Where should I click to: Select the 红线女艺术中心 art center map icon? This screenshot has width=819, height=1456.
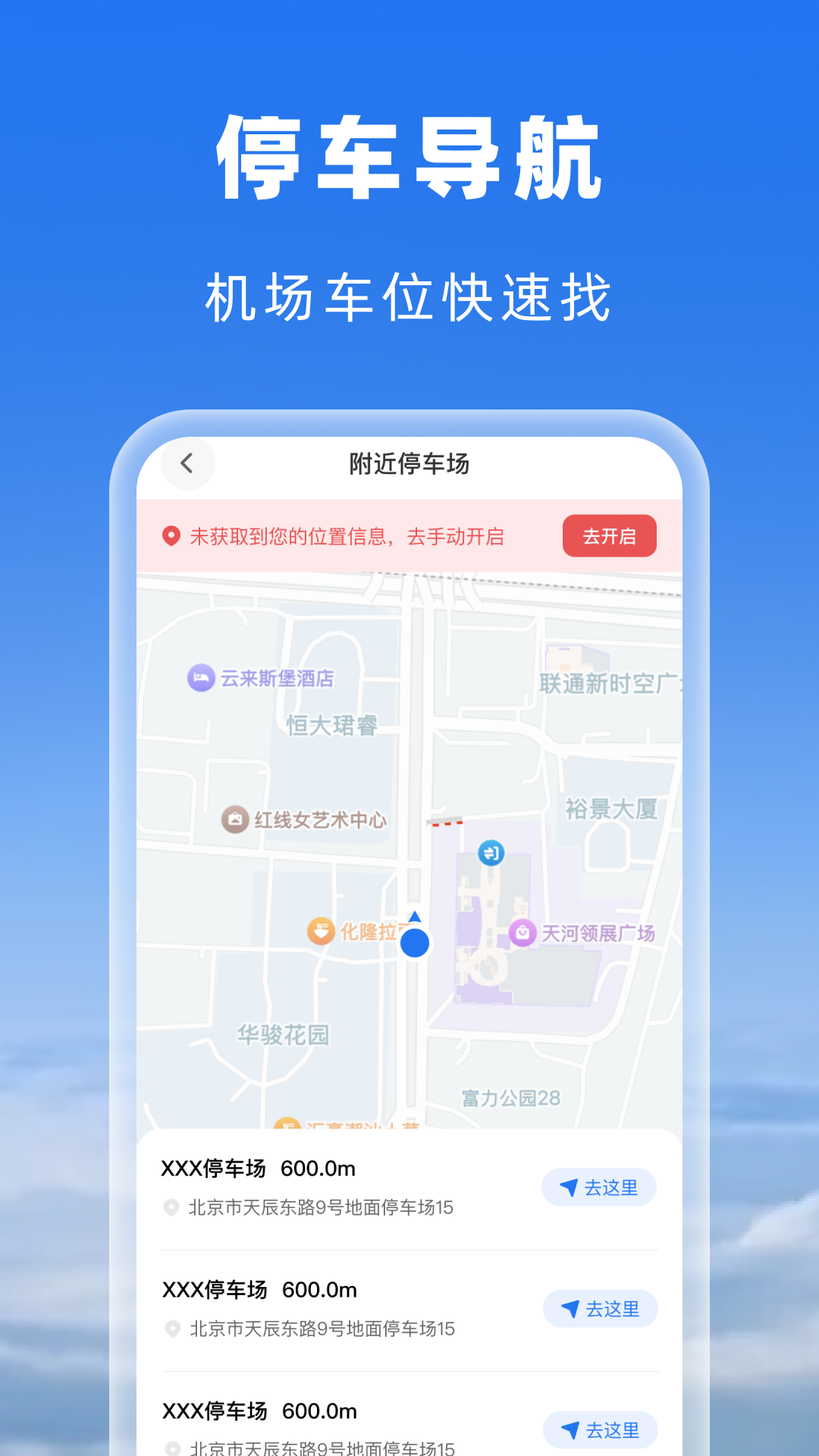tap(235, 819)
